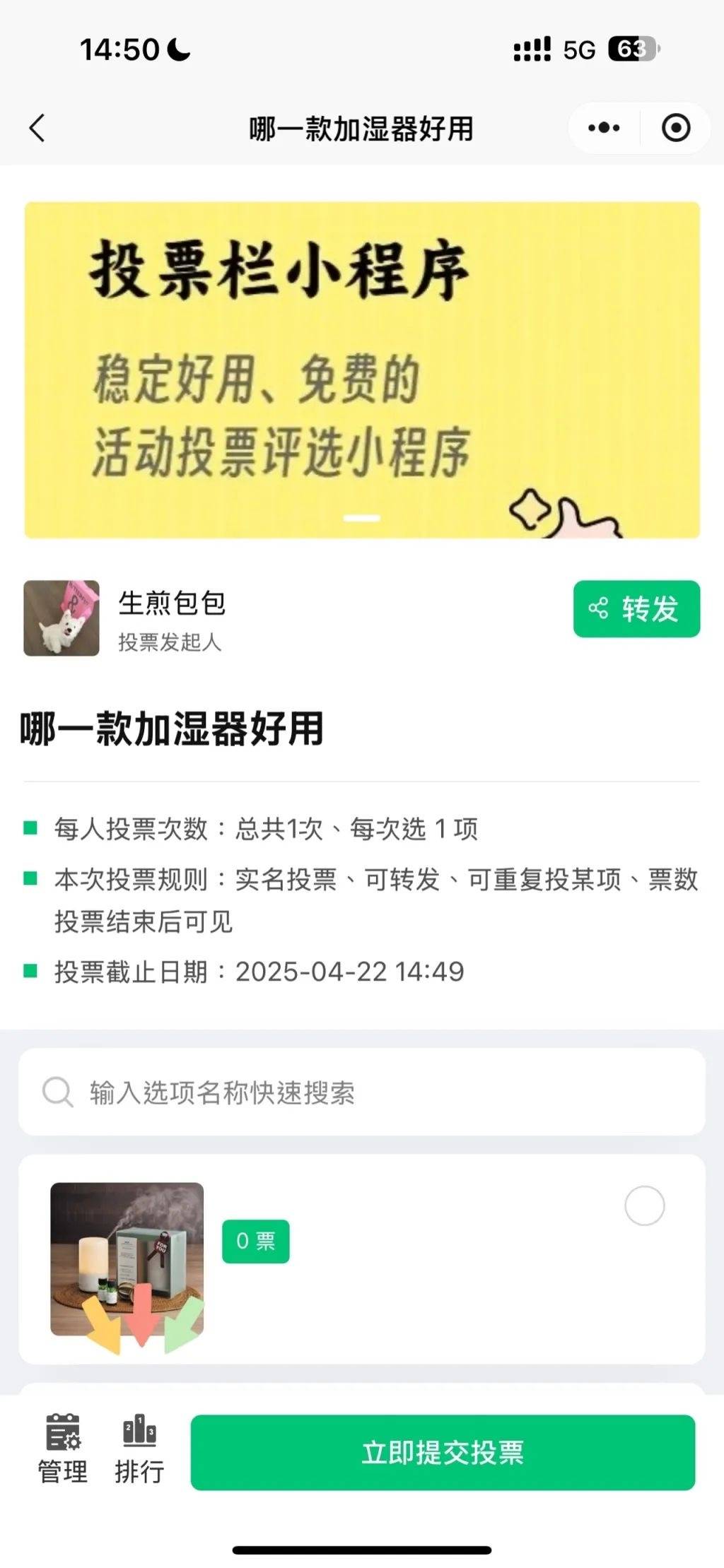Open the mini program three-dot menu

coord(604,128)
